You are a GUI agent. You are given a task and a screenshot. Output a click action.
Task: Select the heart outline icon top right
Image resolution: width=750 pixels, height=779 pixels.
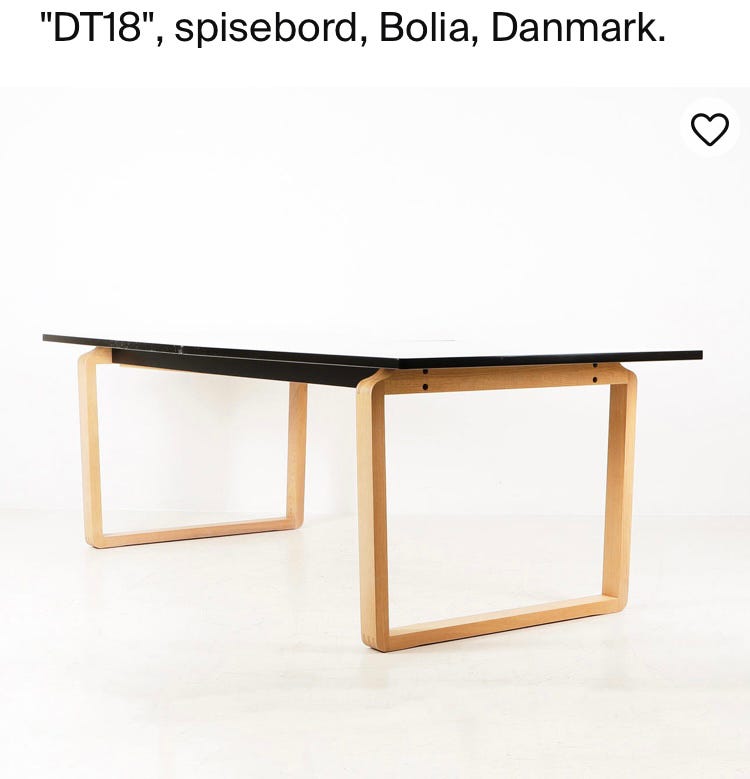click(x=710, y=127)
